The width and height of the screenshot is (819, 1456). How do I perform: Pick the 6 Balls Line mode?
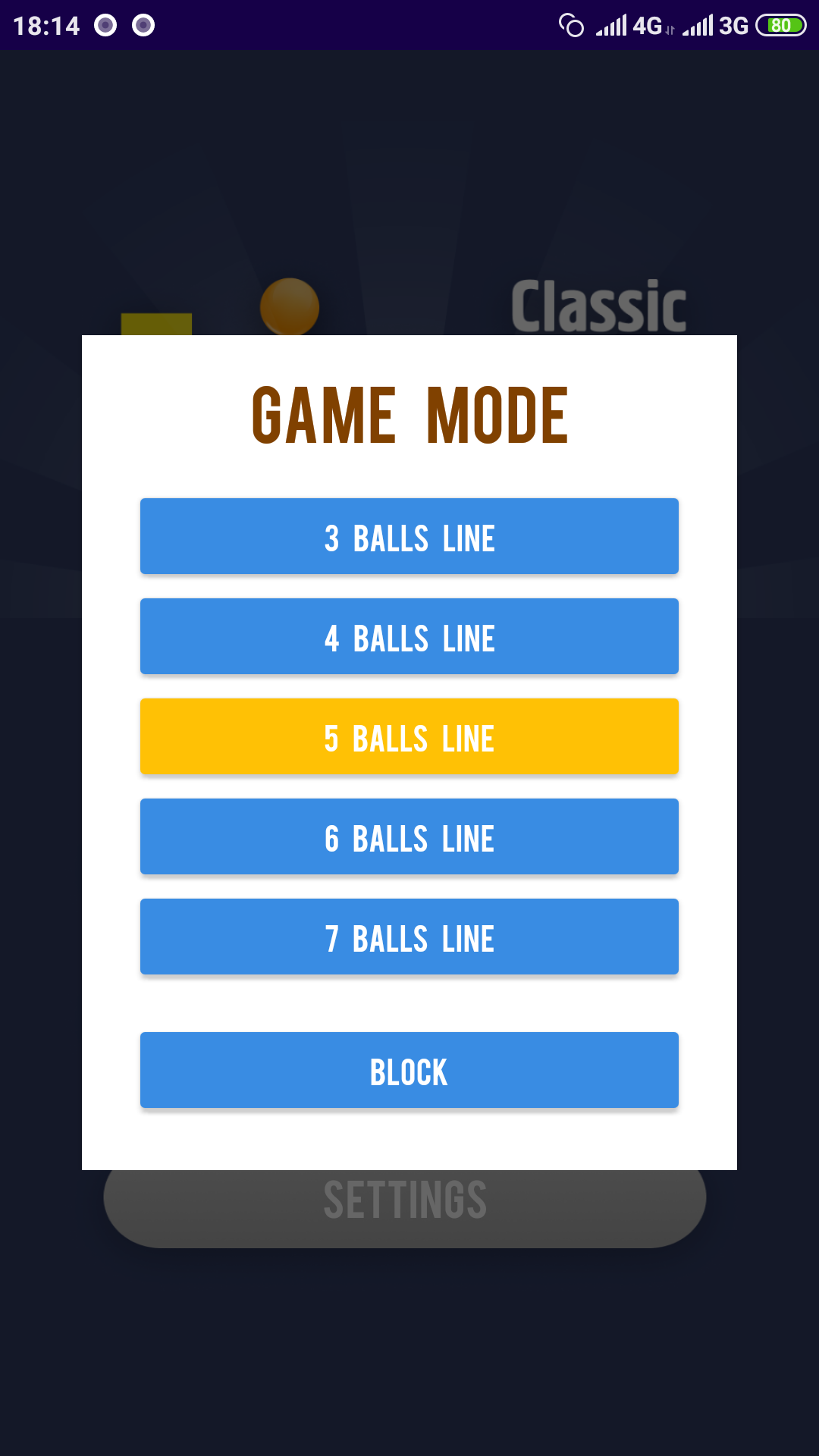(x=409, y=836)
